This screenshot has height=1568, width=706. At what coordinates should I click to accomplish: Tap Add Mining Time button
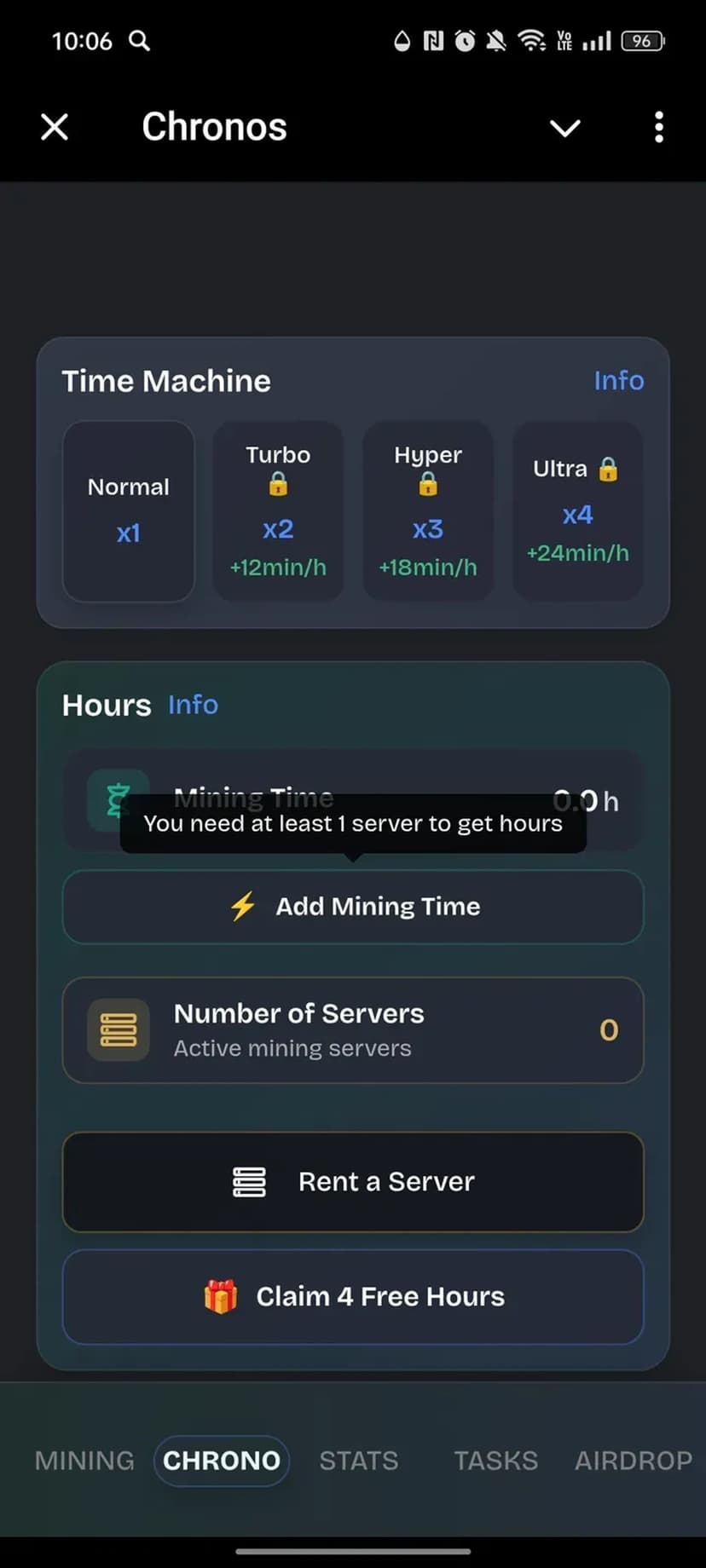(x=353, y=907)
